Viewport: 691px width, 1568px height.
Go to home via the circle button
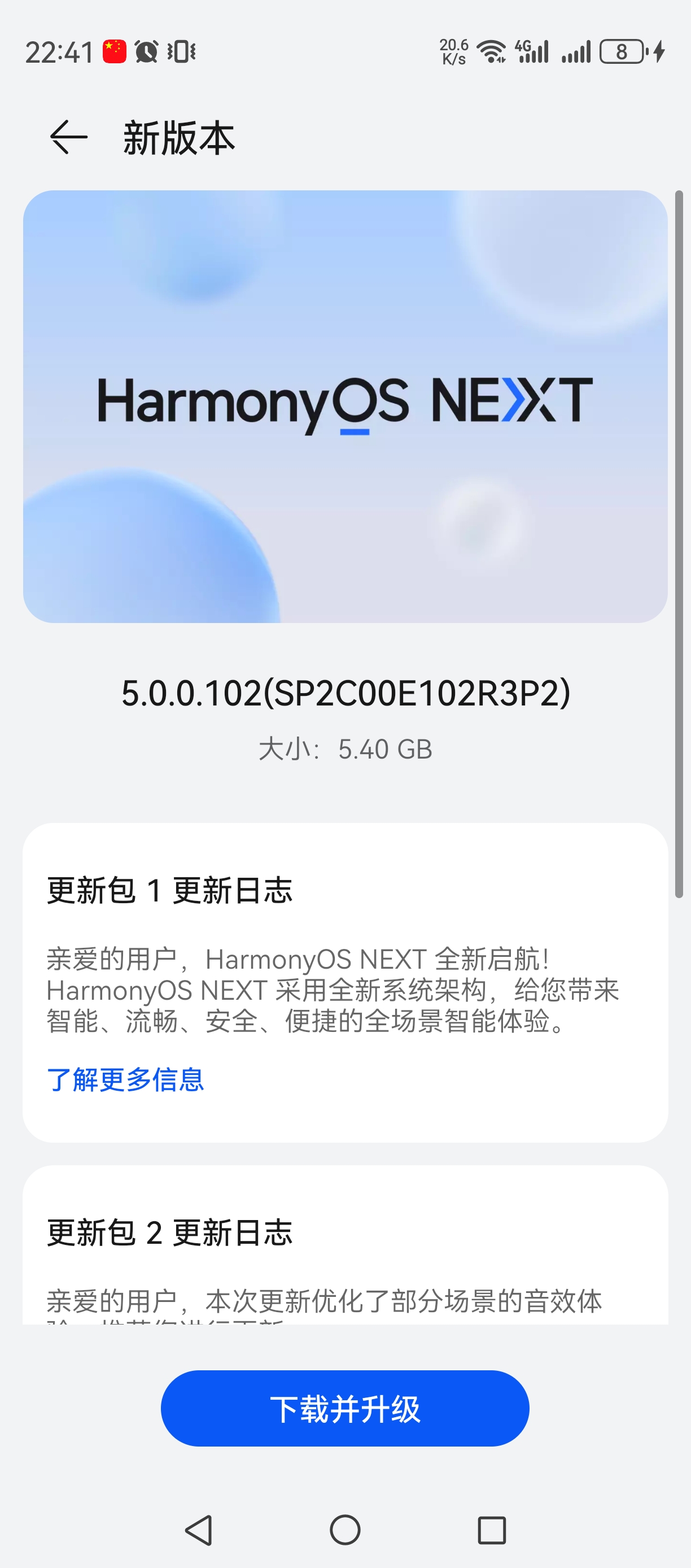point(345,1530)
